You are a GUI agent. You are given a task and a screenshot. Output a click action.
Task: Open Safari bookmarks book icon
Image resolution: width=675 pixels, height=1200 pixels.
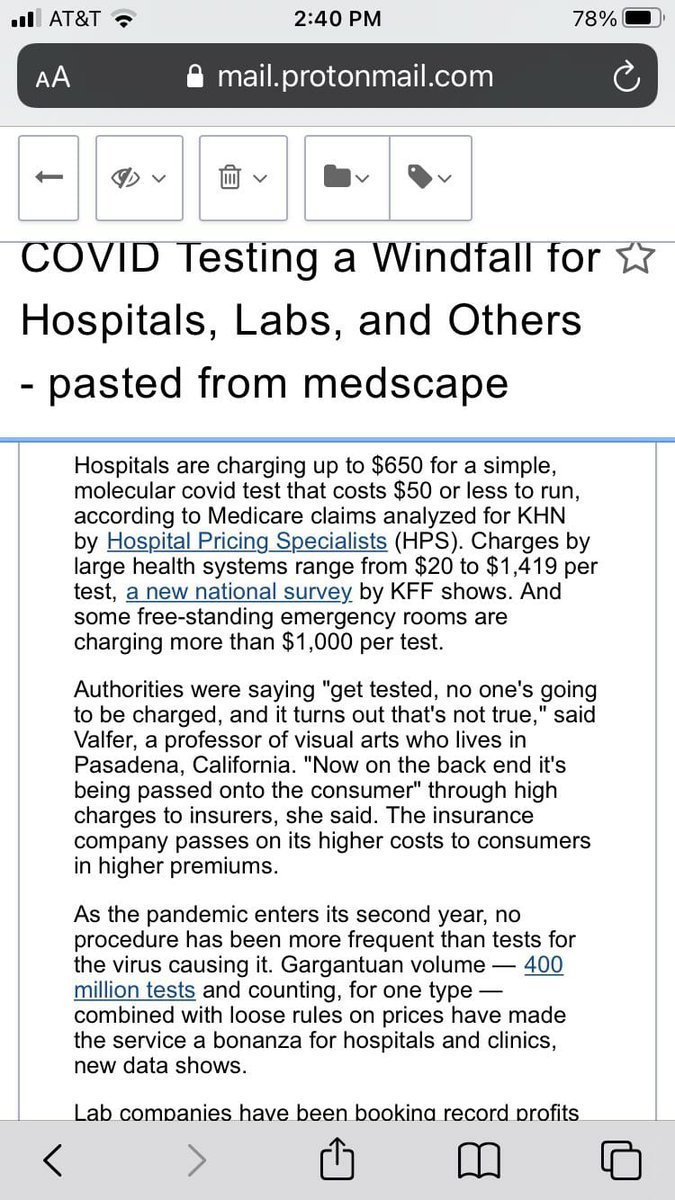(477, 1160)
